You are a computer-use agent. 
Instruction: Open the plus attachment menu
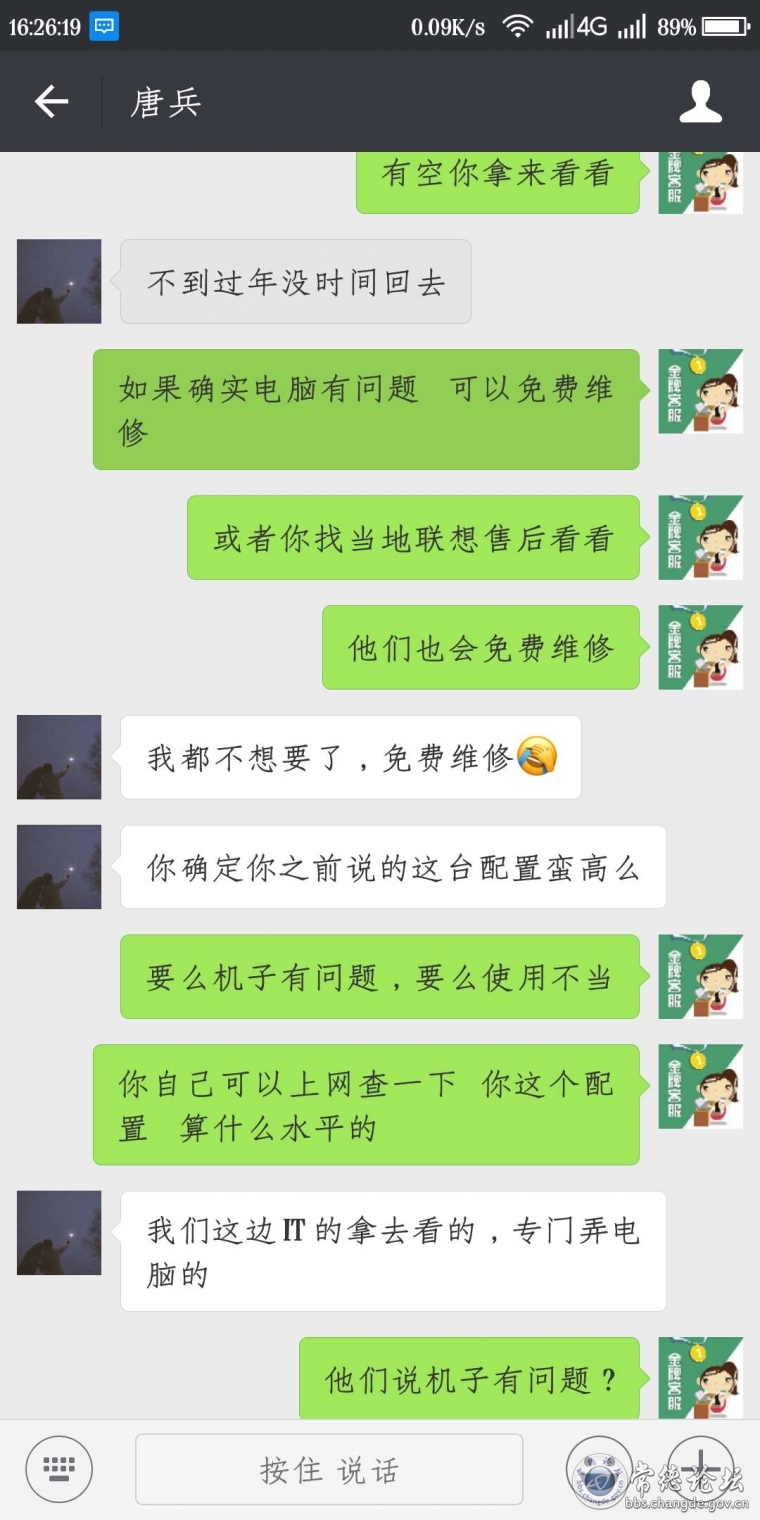pos(700,1469)
